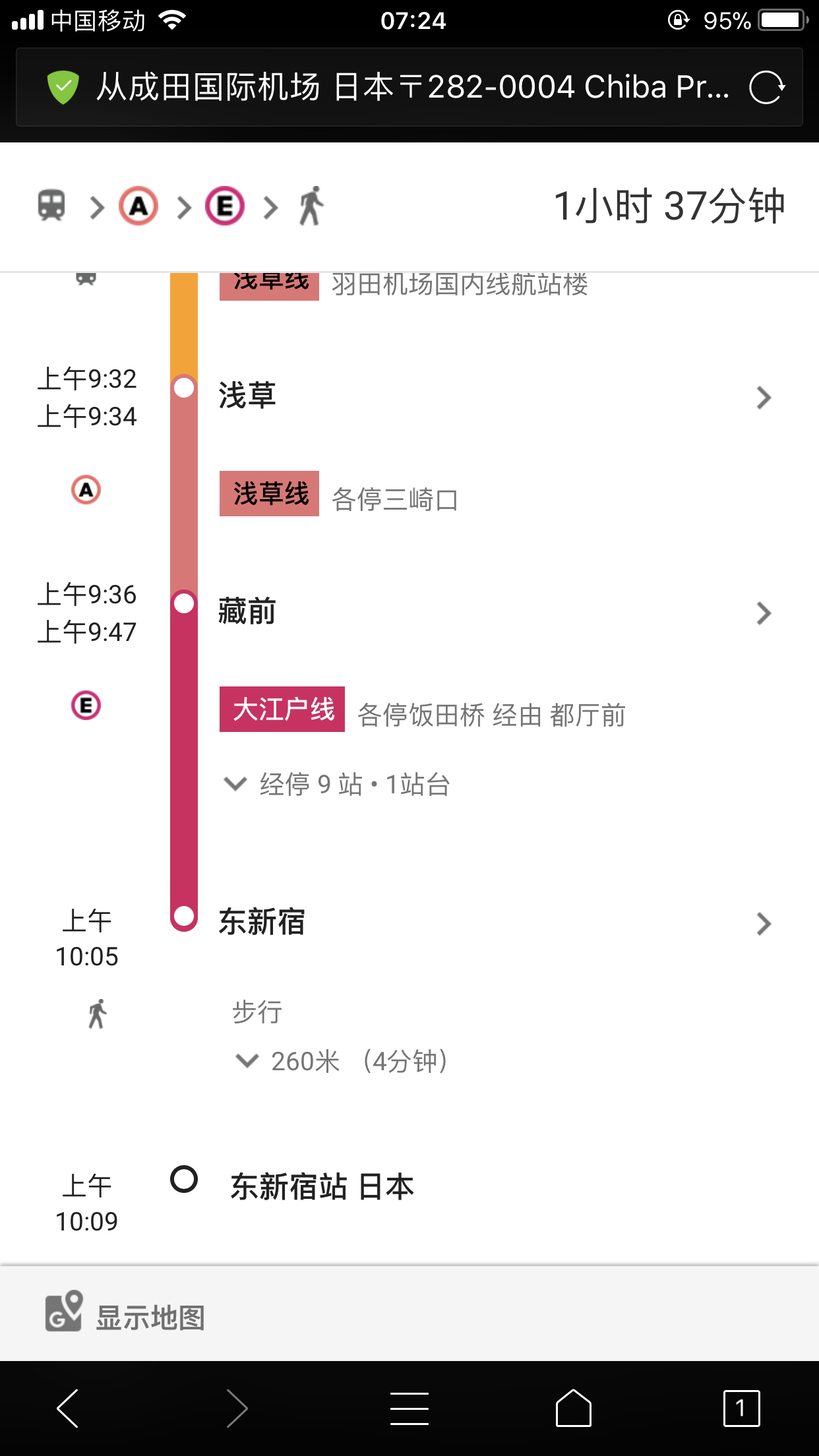Image resolution: width=819 pixels, height=1456 pixels.
Task: Open the 东新宿 station details
Action: pyautogui.click(x=495, y=923)
